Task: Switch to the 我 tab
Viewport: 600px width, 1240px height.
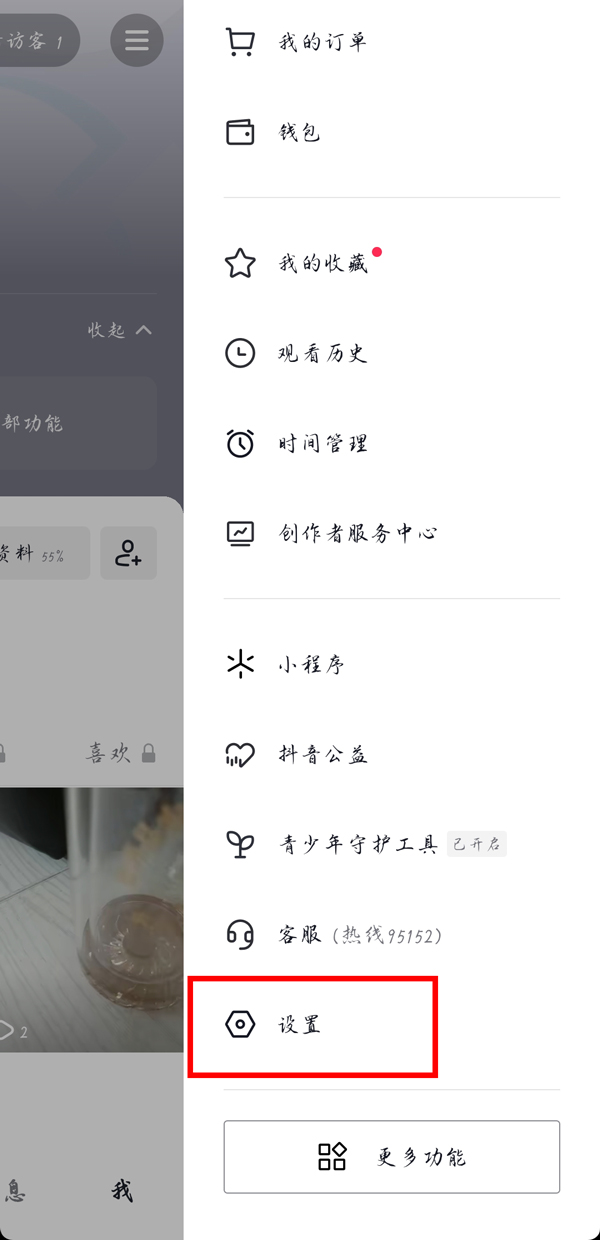Action: 121,1190
